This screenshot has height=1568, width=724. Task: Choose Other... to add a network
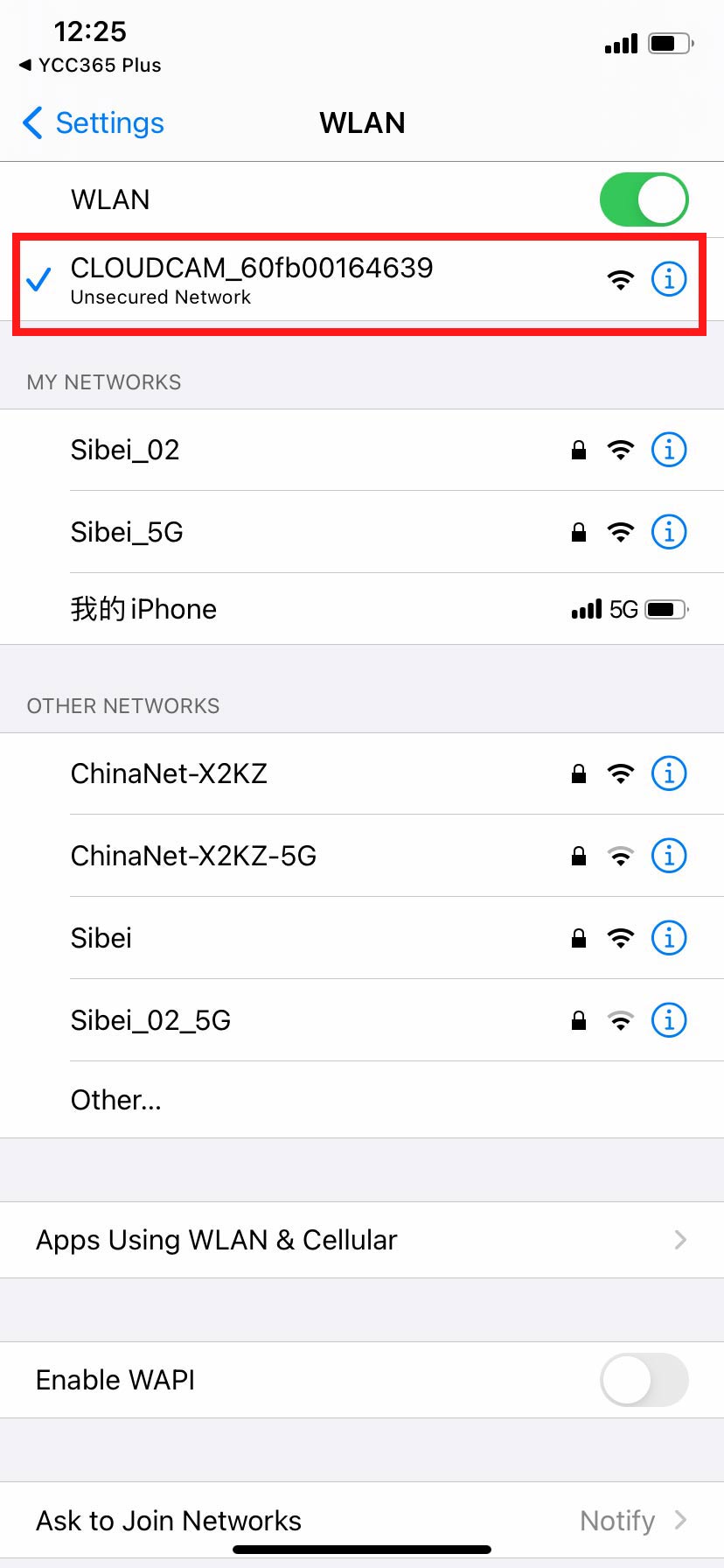click(x=116, y=1100)
